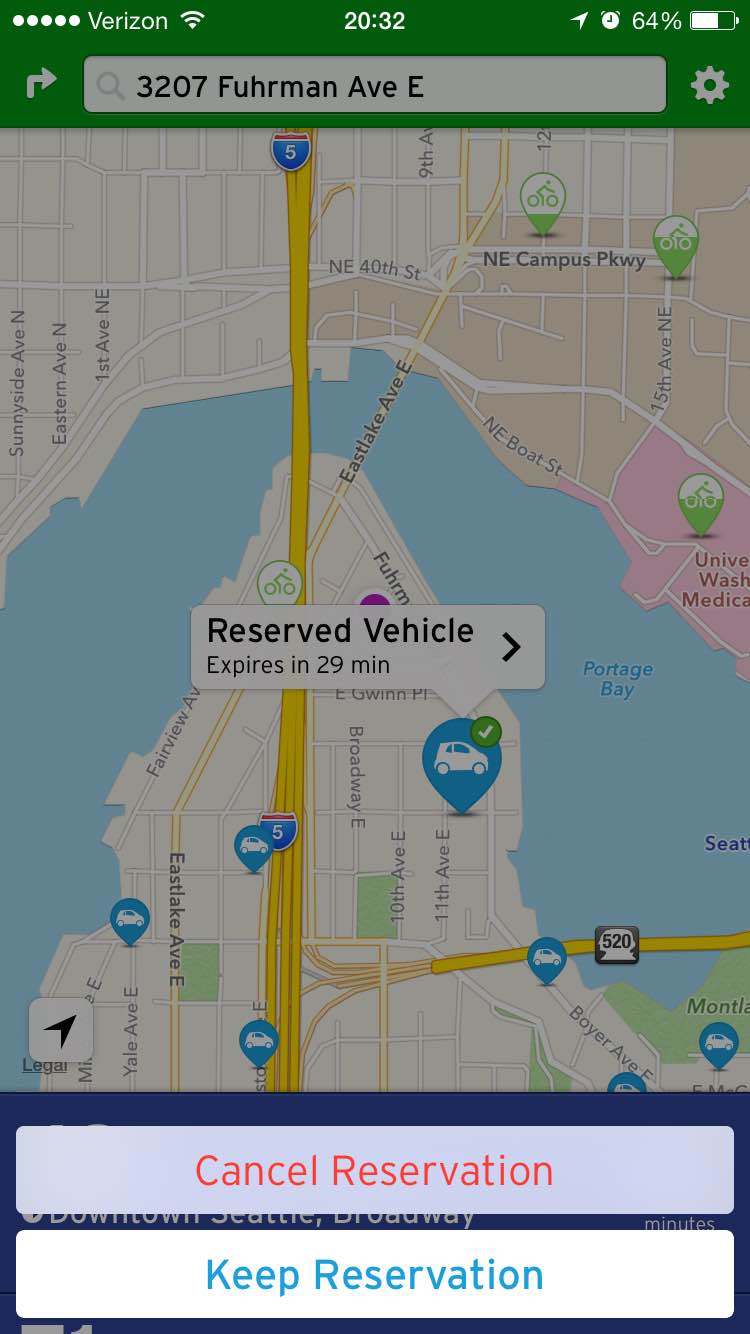This screenshot has width=750, height=1334.
Task: Open the settings gear icon
Action: coord(709,86)
